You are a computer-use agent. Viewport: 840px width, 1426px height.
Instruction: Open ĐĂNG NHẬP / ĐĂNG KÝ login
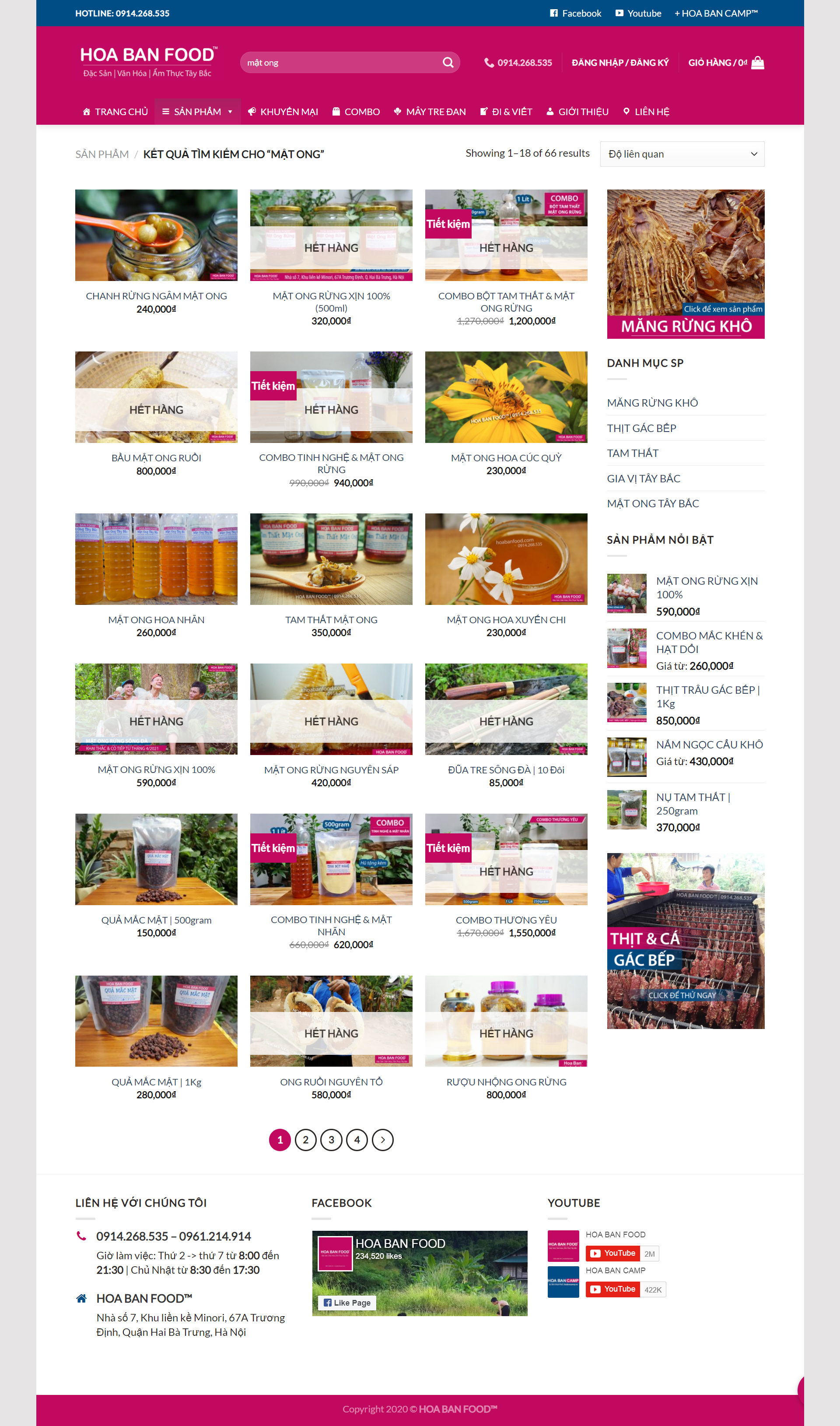[x=619, y=62]
